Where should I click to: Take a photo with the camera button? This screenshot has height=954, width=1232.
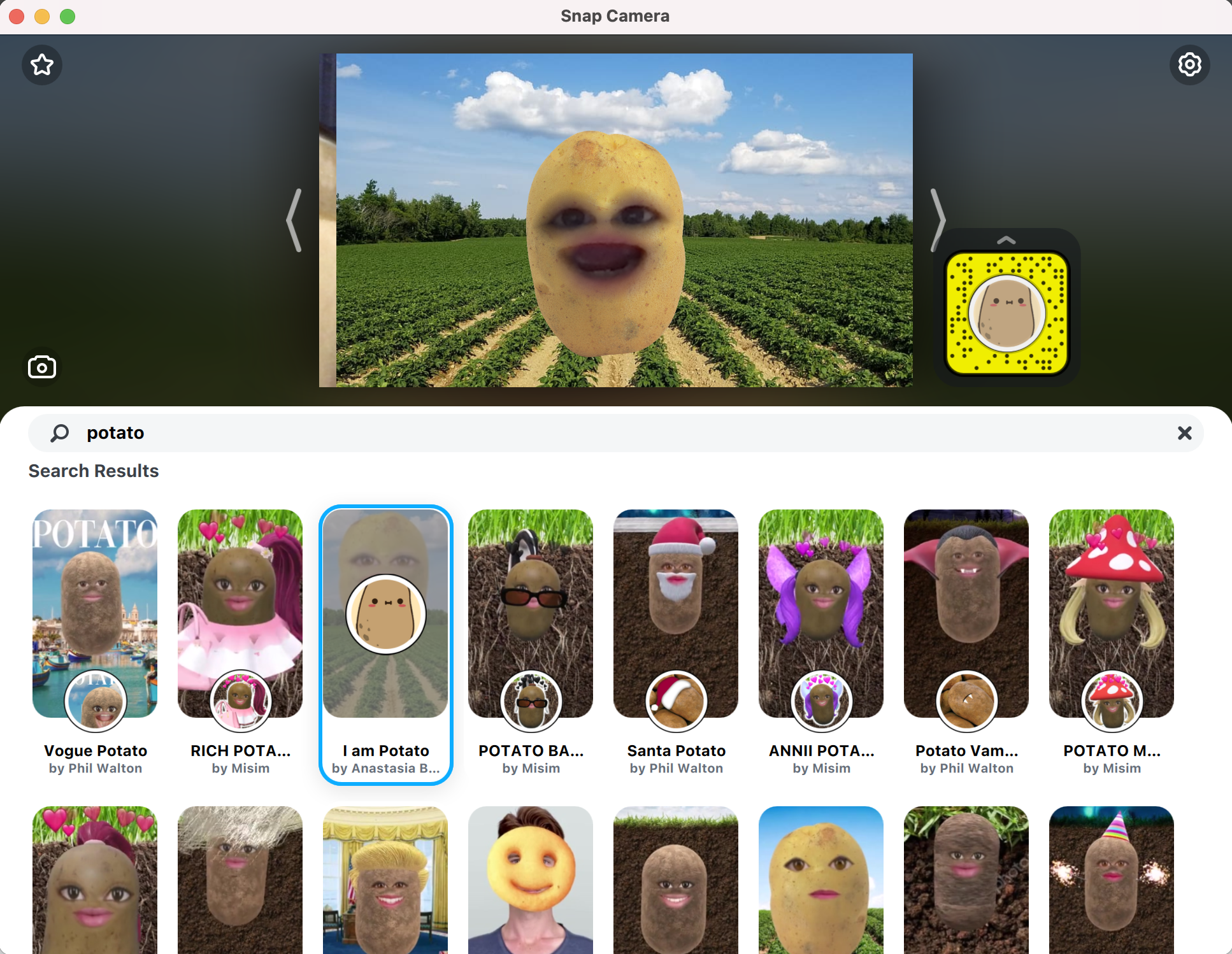(42, 367)
